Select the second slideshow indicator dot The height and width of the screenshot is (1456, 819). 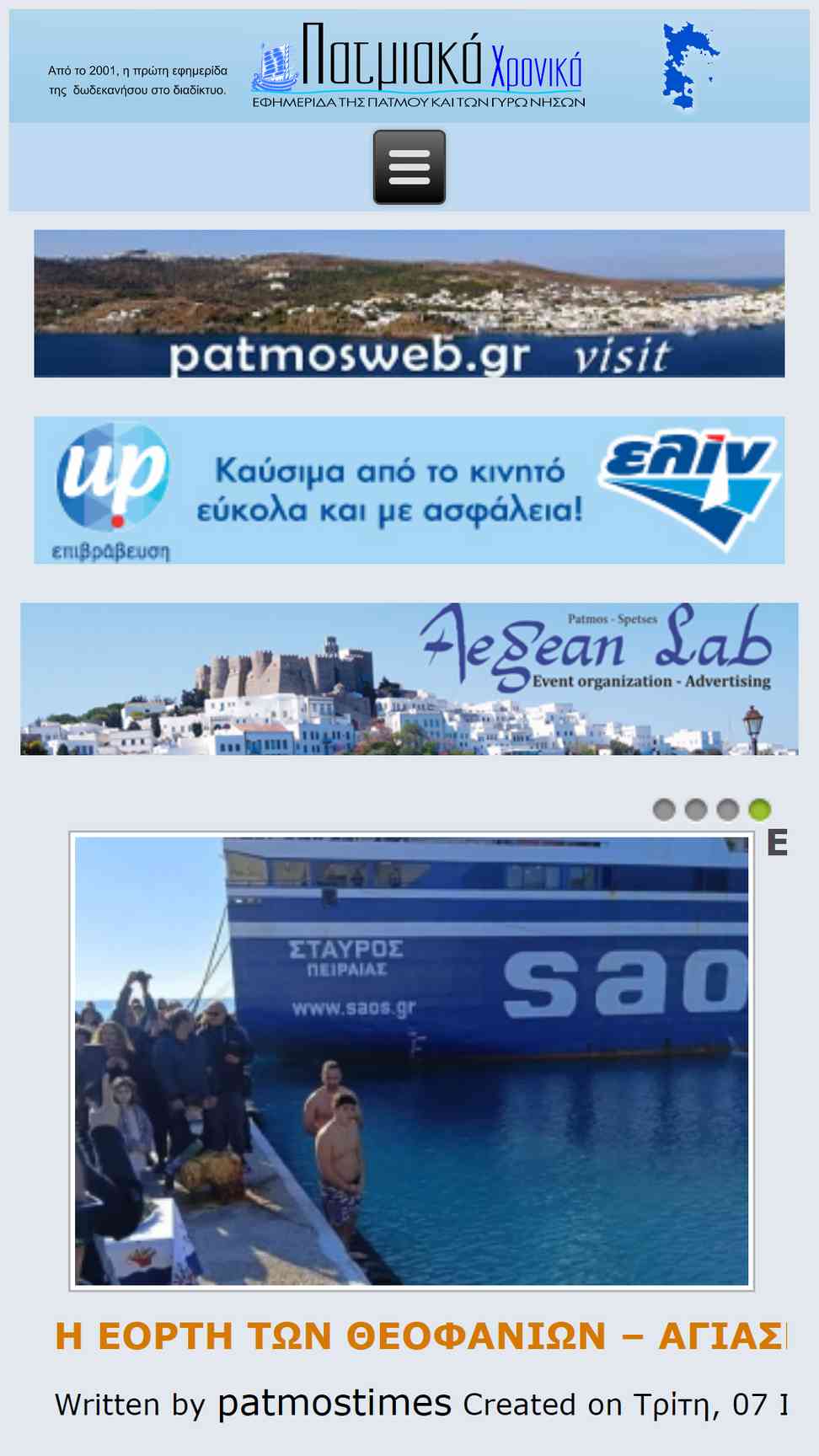696,810
